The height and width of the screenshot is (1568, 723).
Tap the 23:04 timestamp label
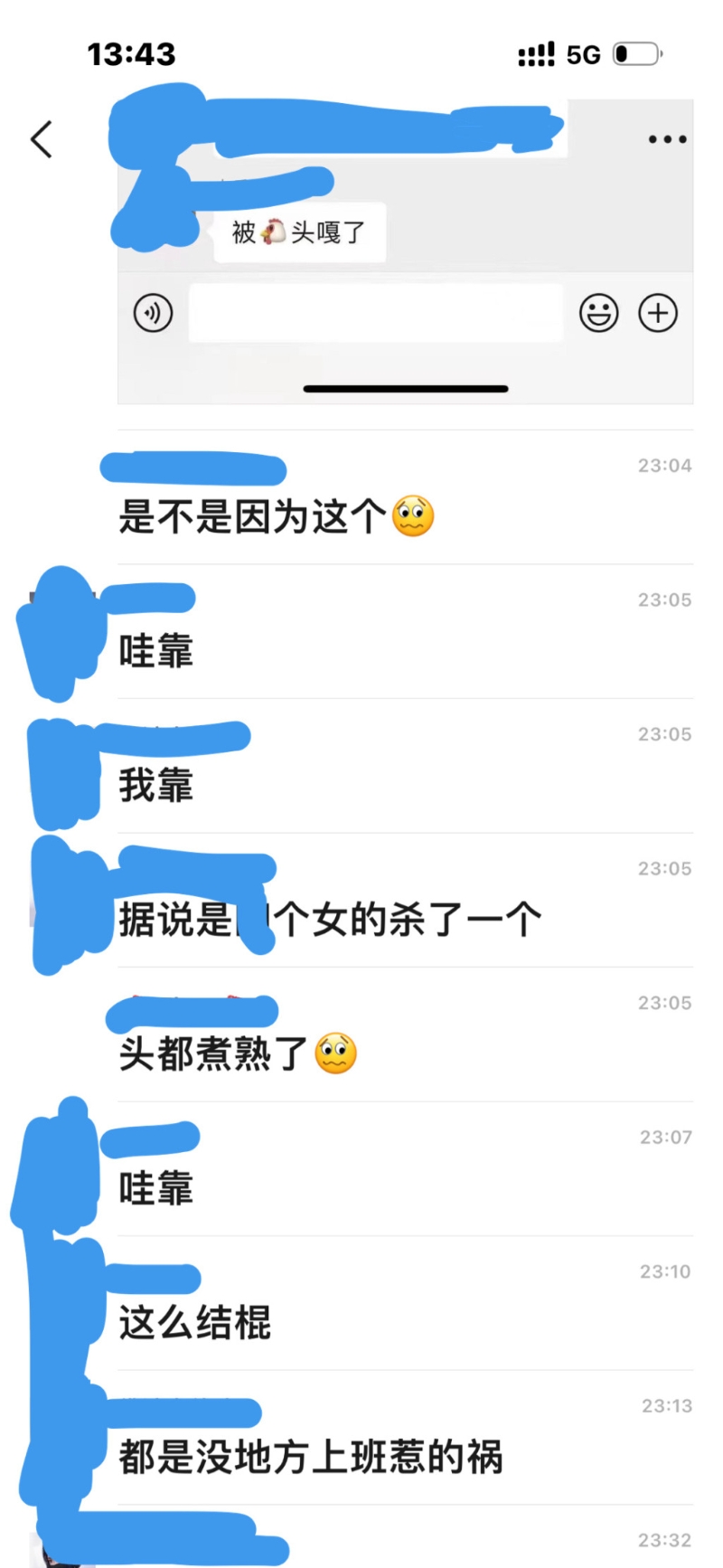coord(662,466)
